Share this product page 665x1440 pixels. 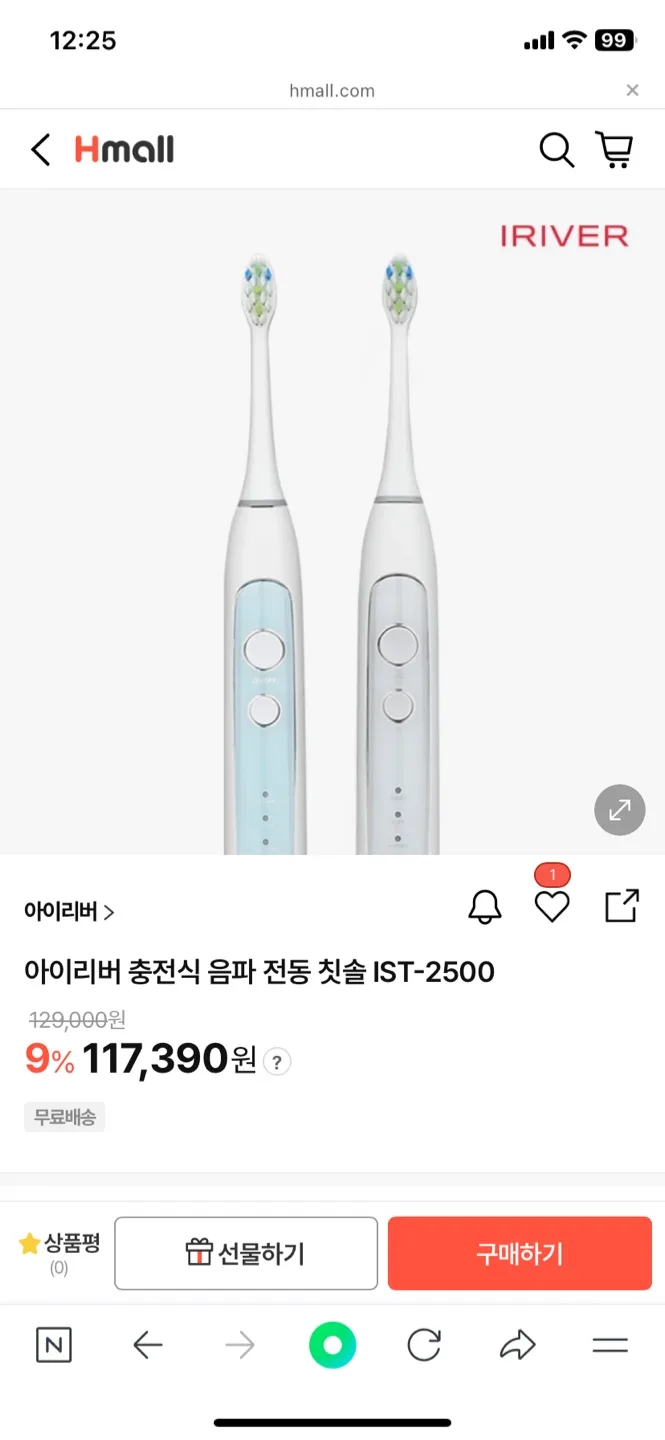pyautogui.click(x=621, y=906)
